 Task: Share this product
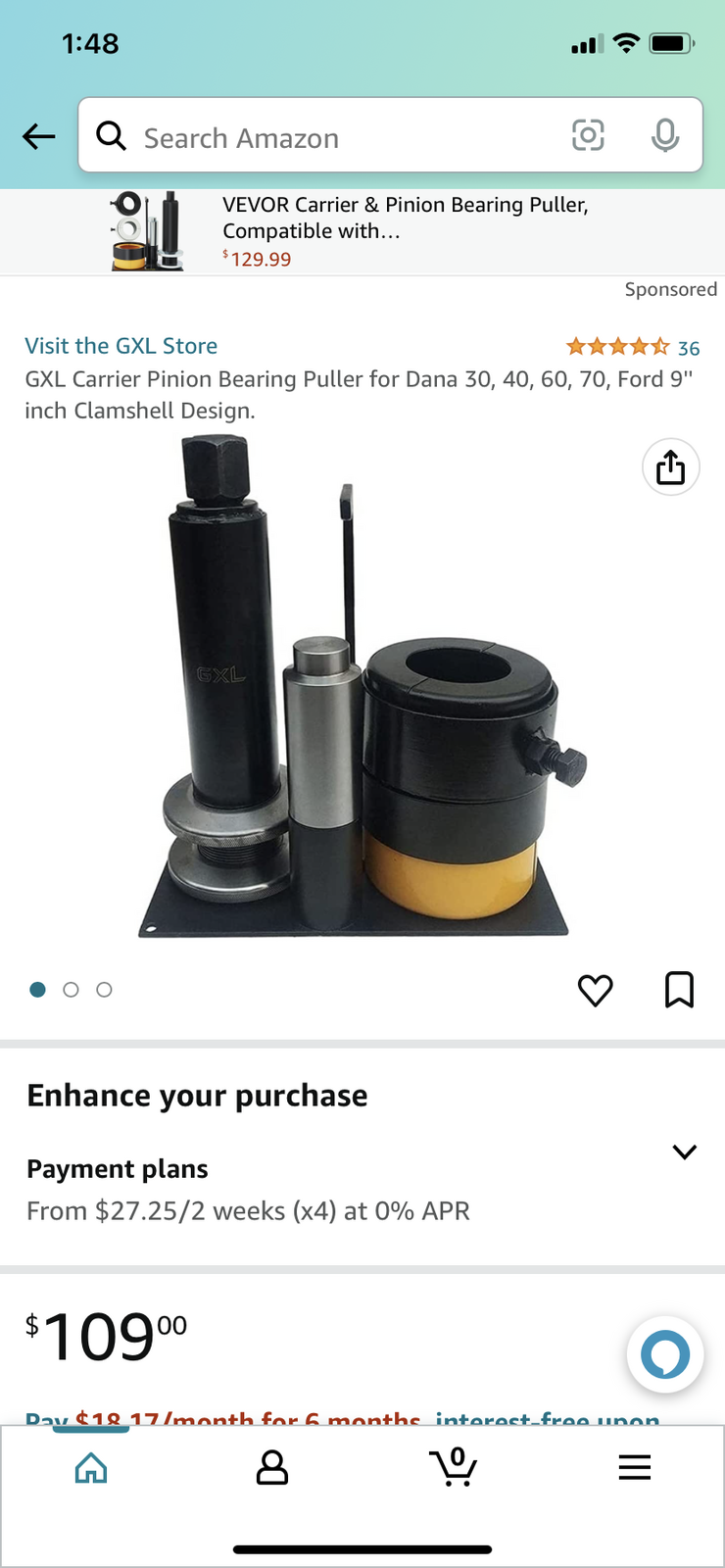(670, 467)
